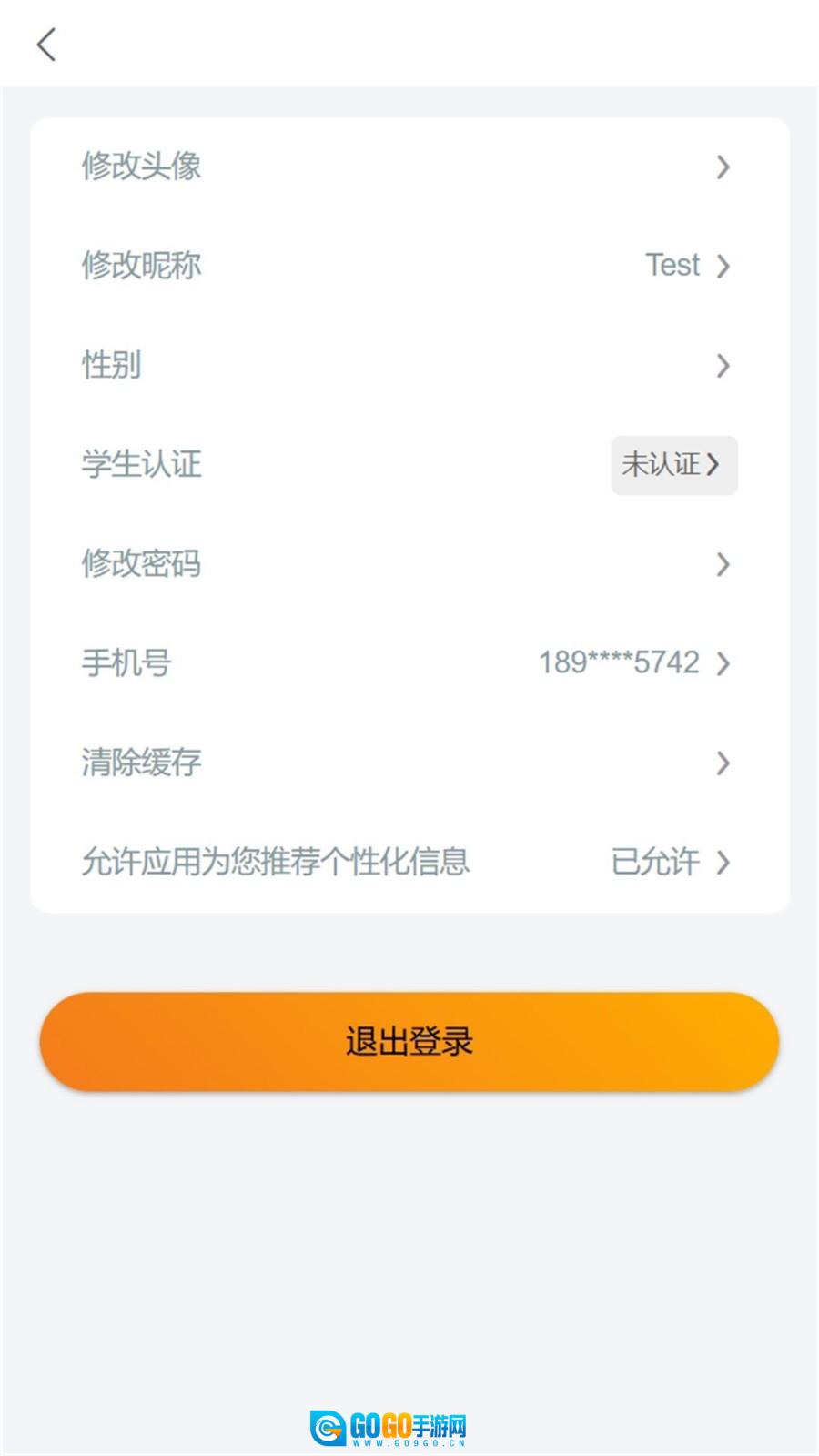Viewport: 819px width, 1456px height.
Task: Open the 手机号 phone number row
Action: pyautogui.click(x=409, y=663)
